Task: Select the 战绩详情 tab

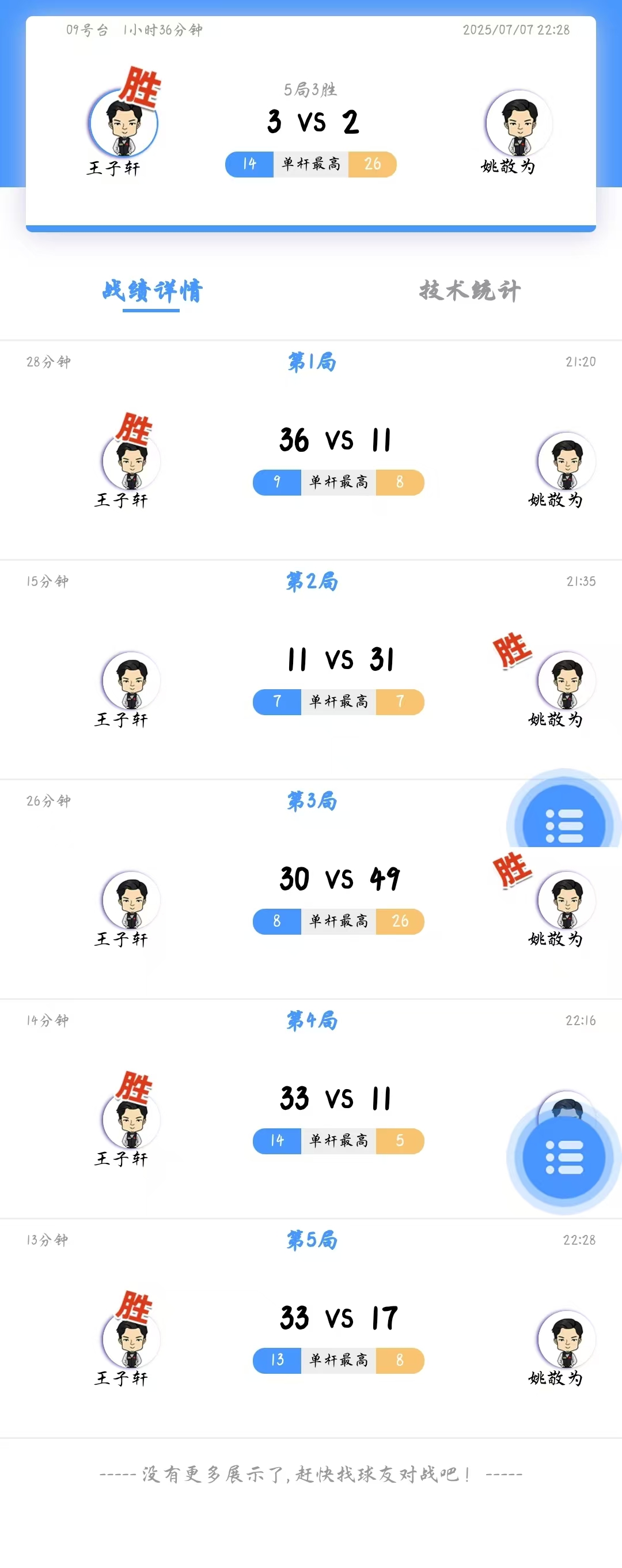Action: tap(152, 291)
